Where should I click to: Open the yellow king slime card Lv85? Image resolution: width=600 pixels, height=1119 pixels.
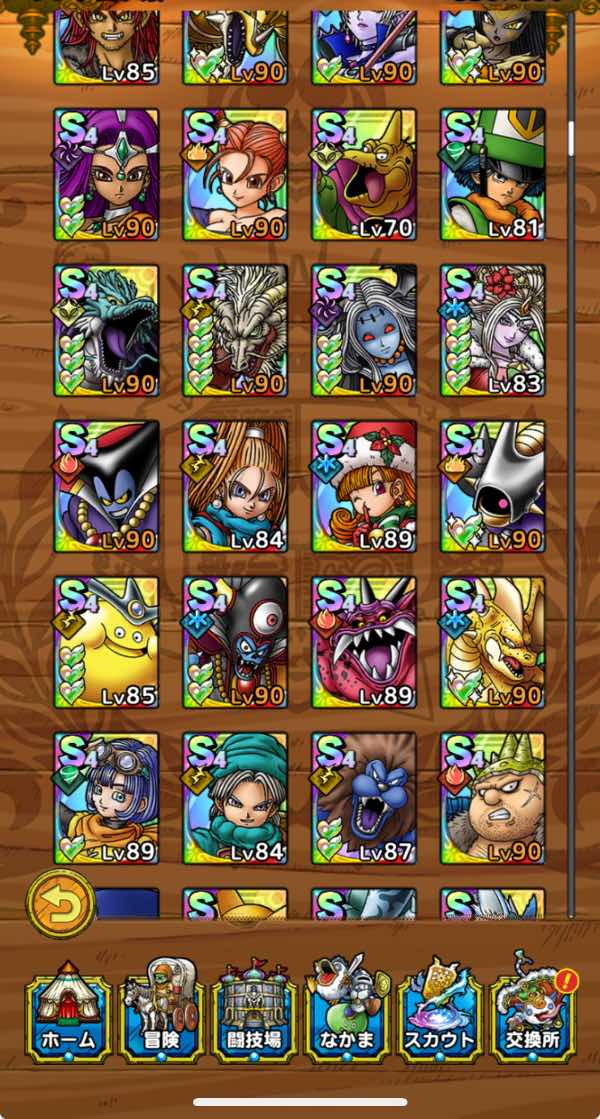coord(106,642)
